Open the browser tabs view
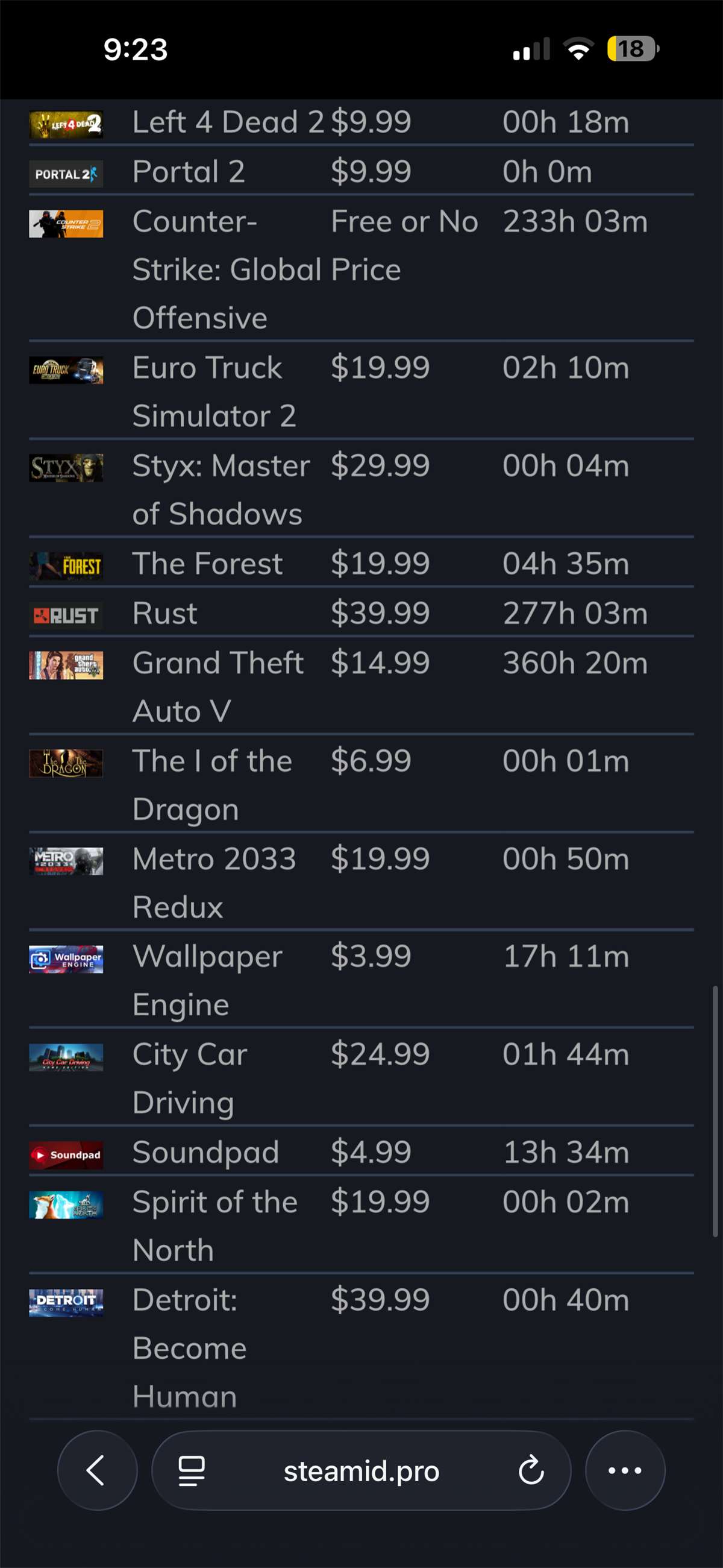 click(192, 1470)
